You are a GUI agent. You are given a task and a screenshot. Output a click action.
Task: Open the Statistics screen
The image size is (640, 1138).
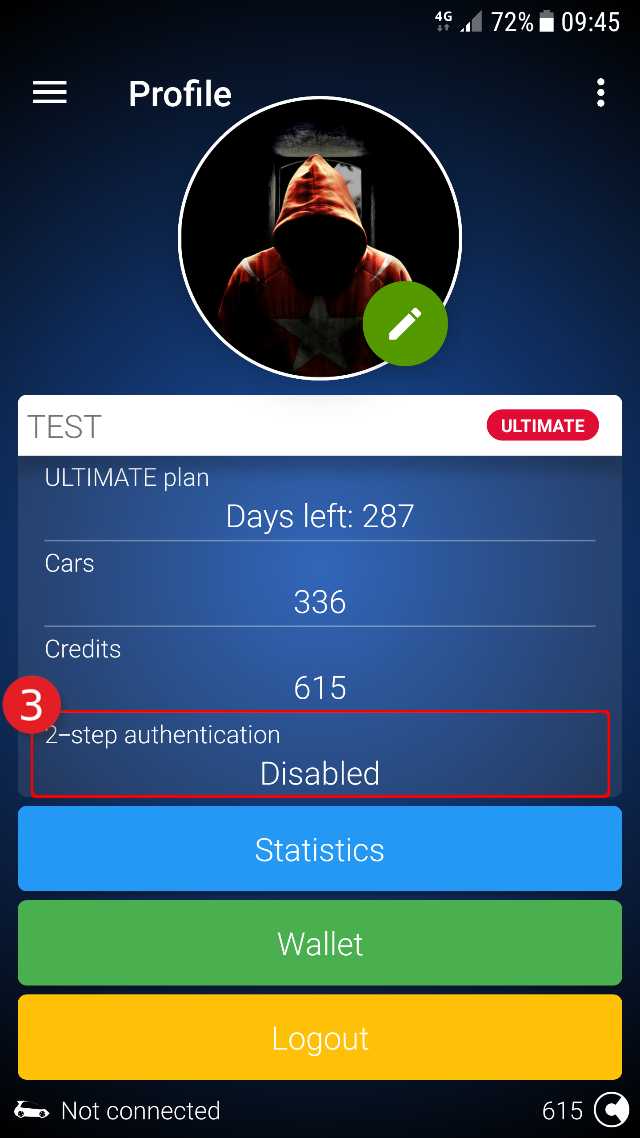pyautogui.click(x=320, y=849)
